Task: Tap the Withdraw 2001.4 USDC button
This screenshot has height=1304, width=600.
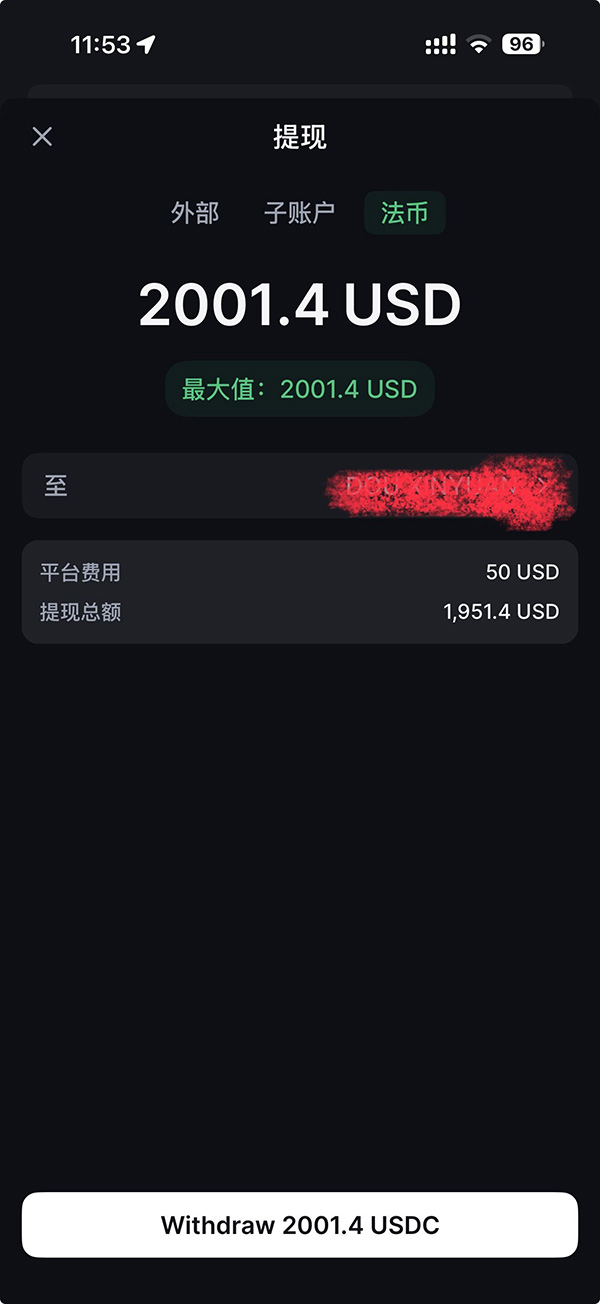Action: (299, 1225)
